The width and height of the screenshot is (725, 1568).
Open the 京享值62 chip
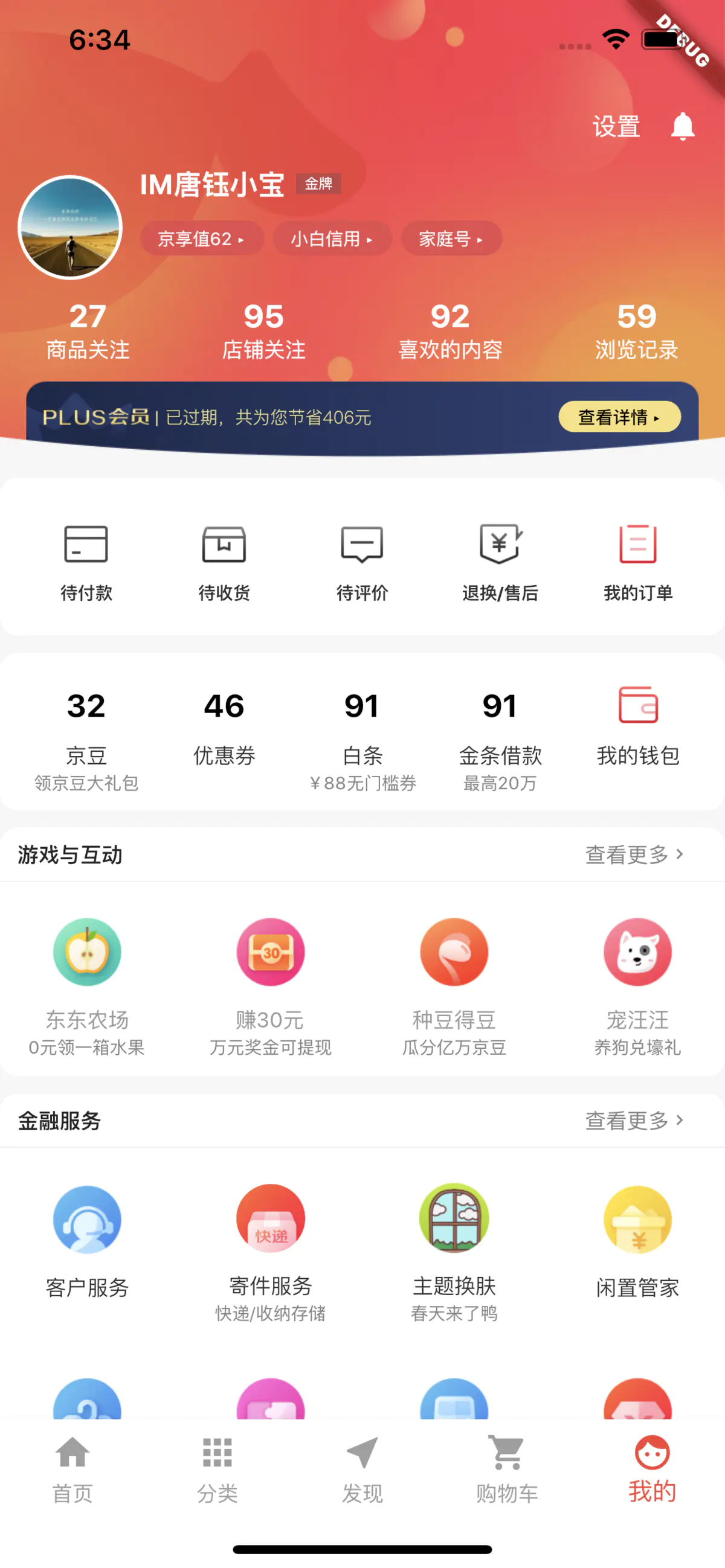click(x=202, y=238)
